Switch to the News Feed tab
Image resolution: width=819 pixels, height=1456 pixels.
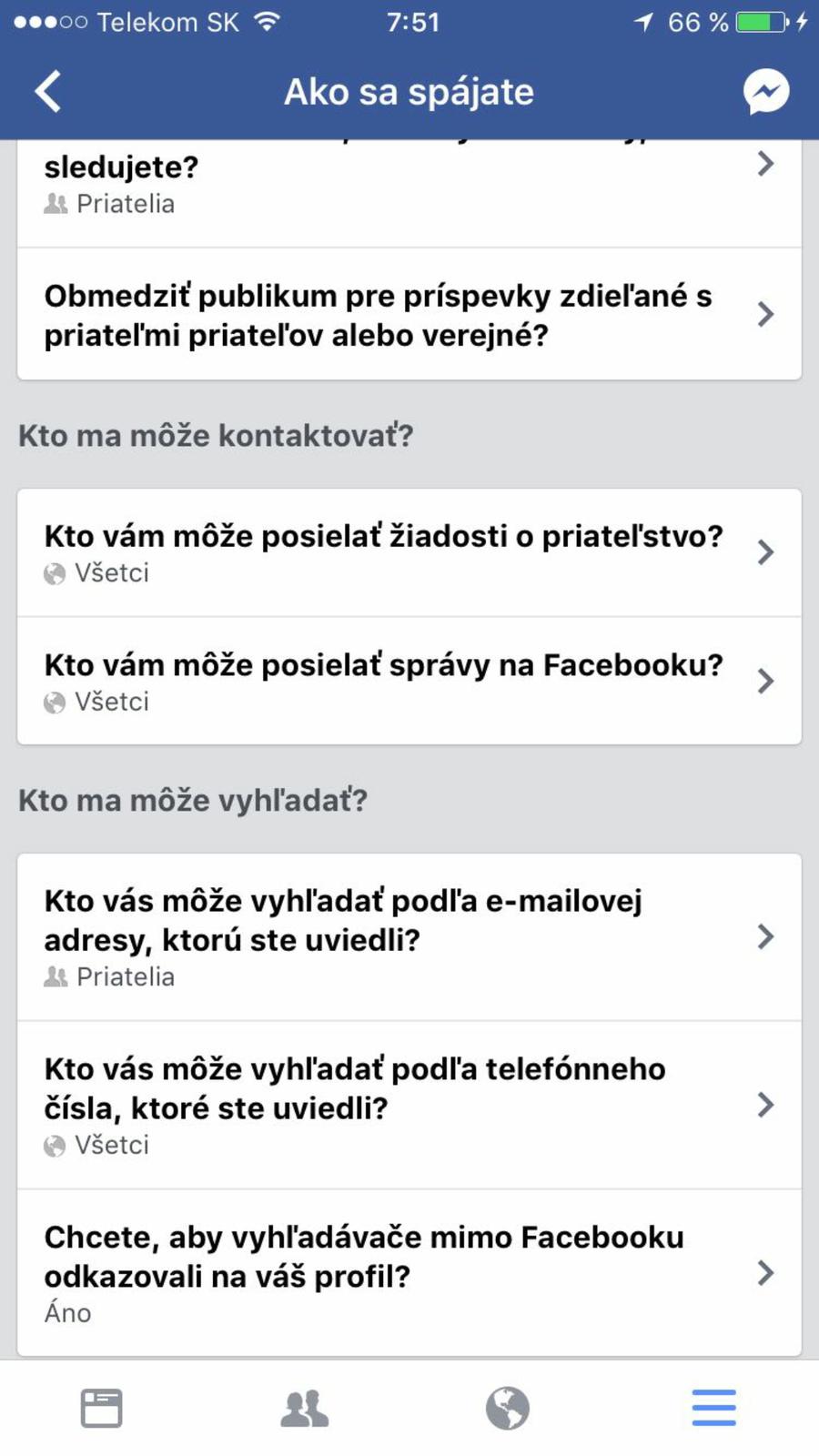101,1408
